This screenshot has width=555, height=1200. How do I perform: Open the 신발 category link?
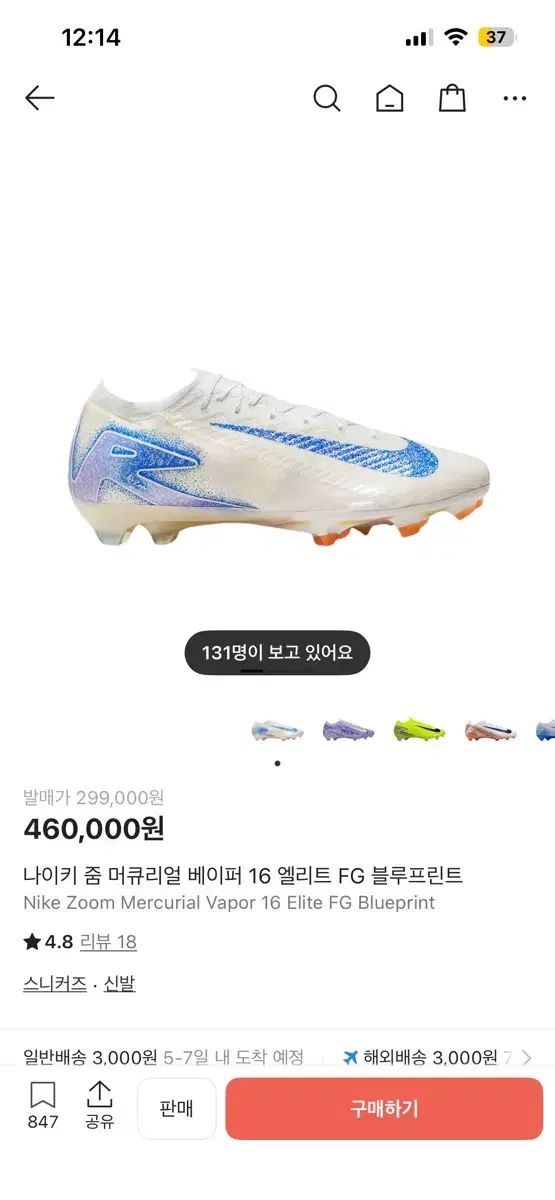coord(119,984)
